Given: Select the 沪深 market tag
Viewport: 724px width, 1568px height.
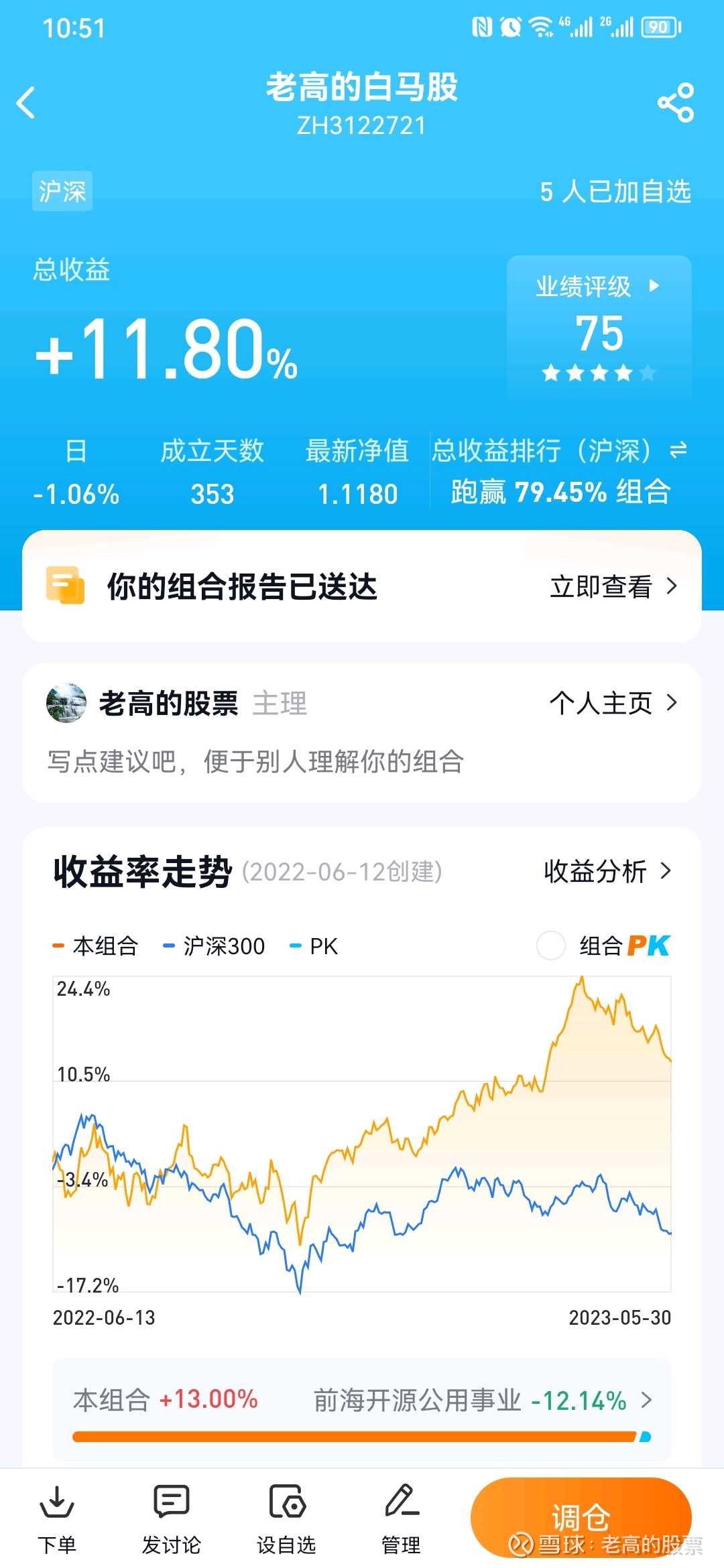Looking at the screenshot, I should pyautogui.click(x=62, y=192).
